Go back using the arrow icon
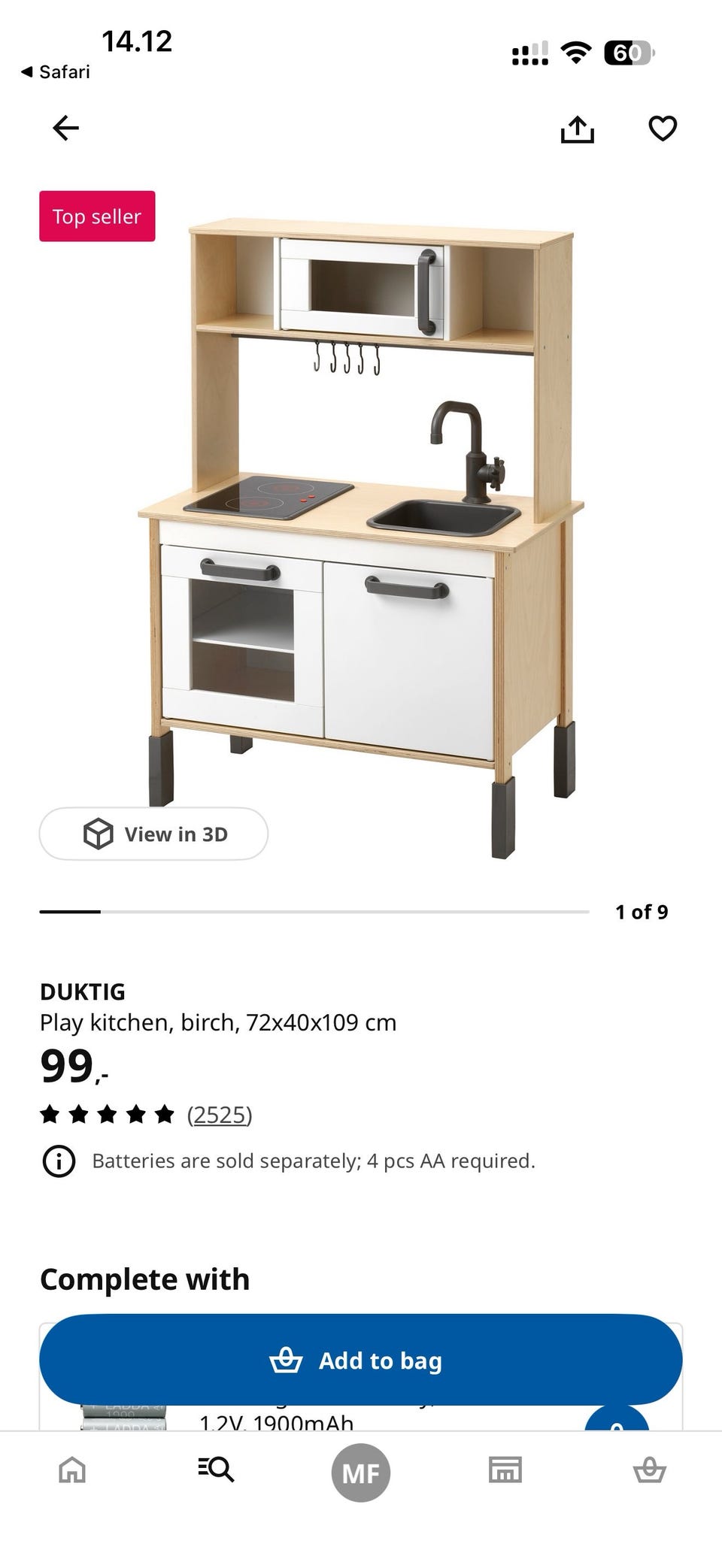Screen dimensions: 722x1568 65,128
